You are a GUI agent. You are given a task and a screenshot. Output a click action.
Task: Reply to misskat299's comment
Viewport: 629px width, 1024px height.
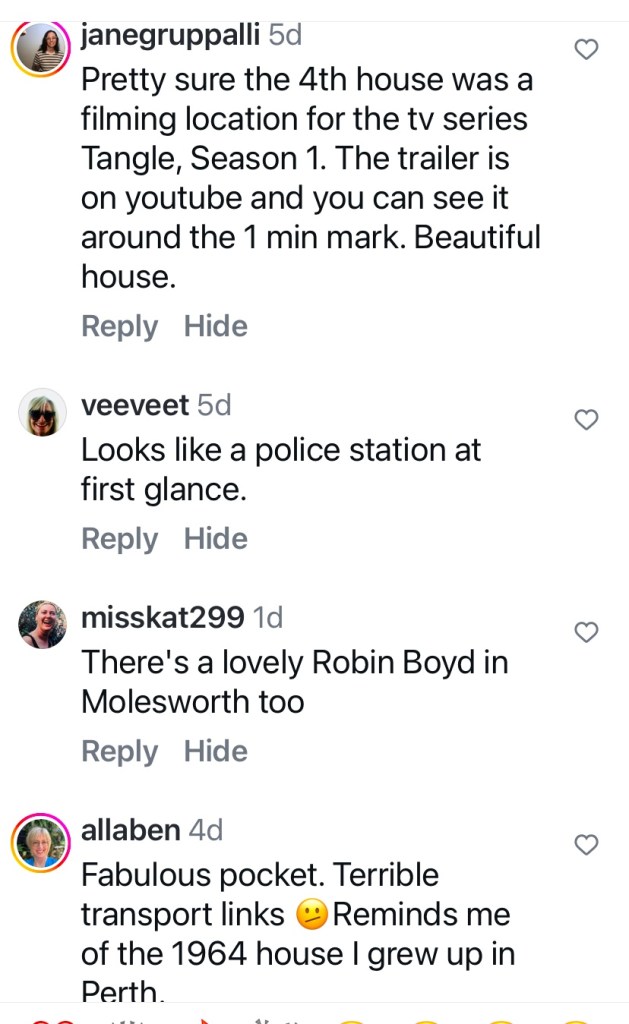pos(119,751)
